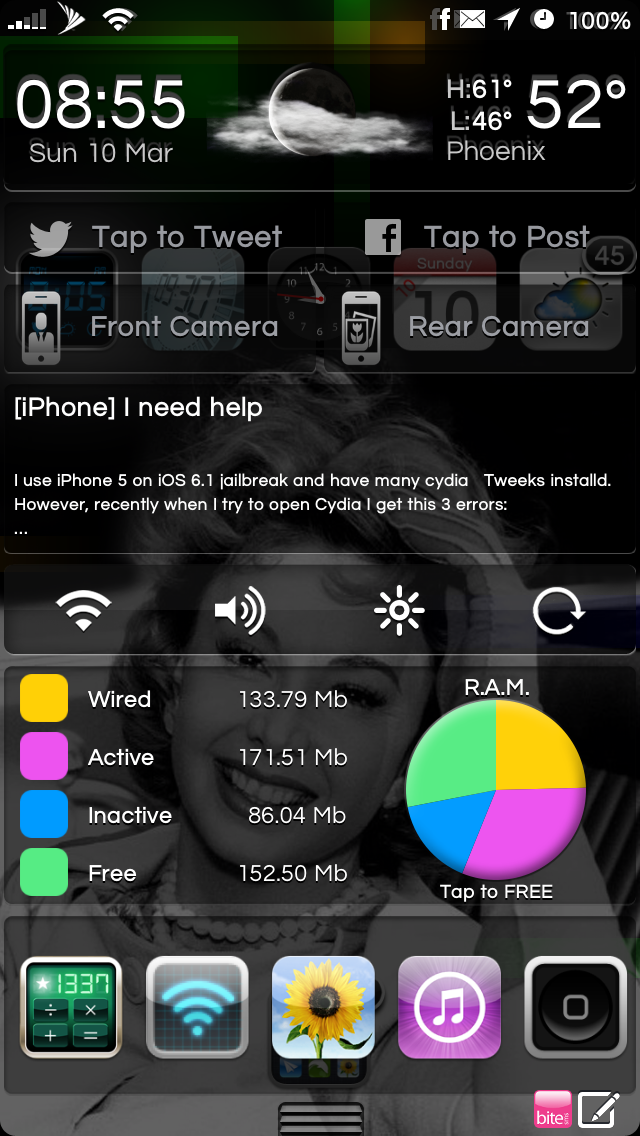Tap the pink bite icon
This screenshot has height=1136, width=640.
tap(553, 1109)
